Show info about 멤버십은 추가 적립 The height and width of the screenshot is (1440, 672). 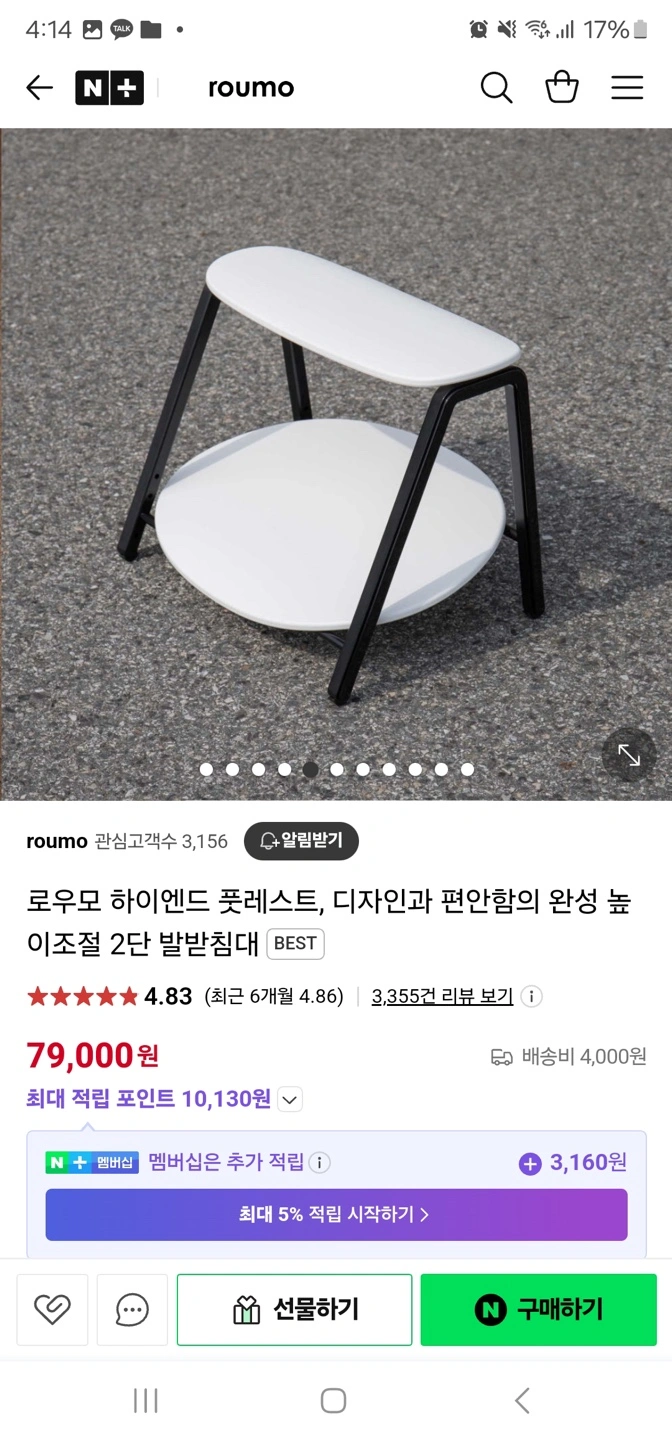(x=319, y=1162)
